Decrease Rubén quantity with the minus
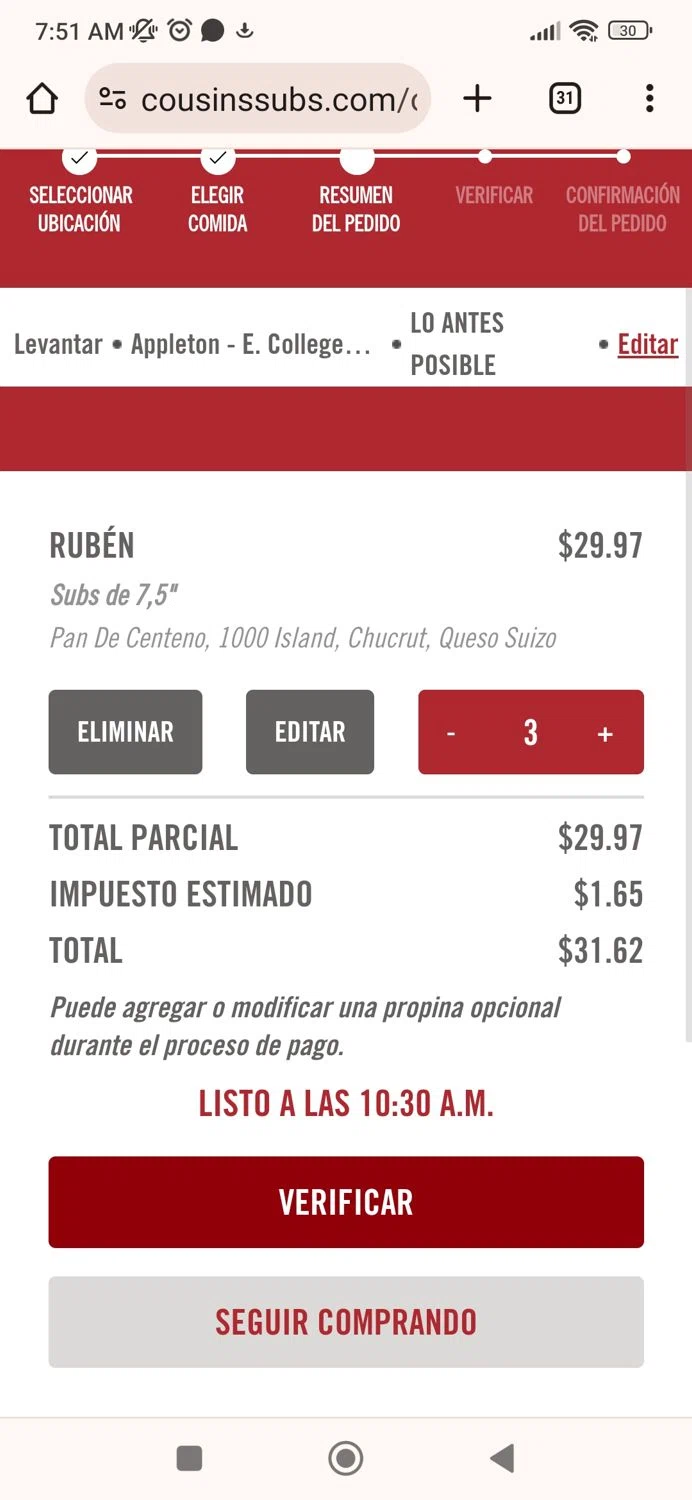This screenshot has height=1500, width=692. pos(451,734)
